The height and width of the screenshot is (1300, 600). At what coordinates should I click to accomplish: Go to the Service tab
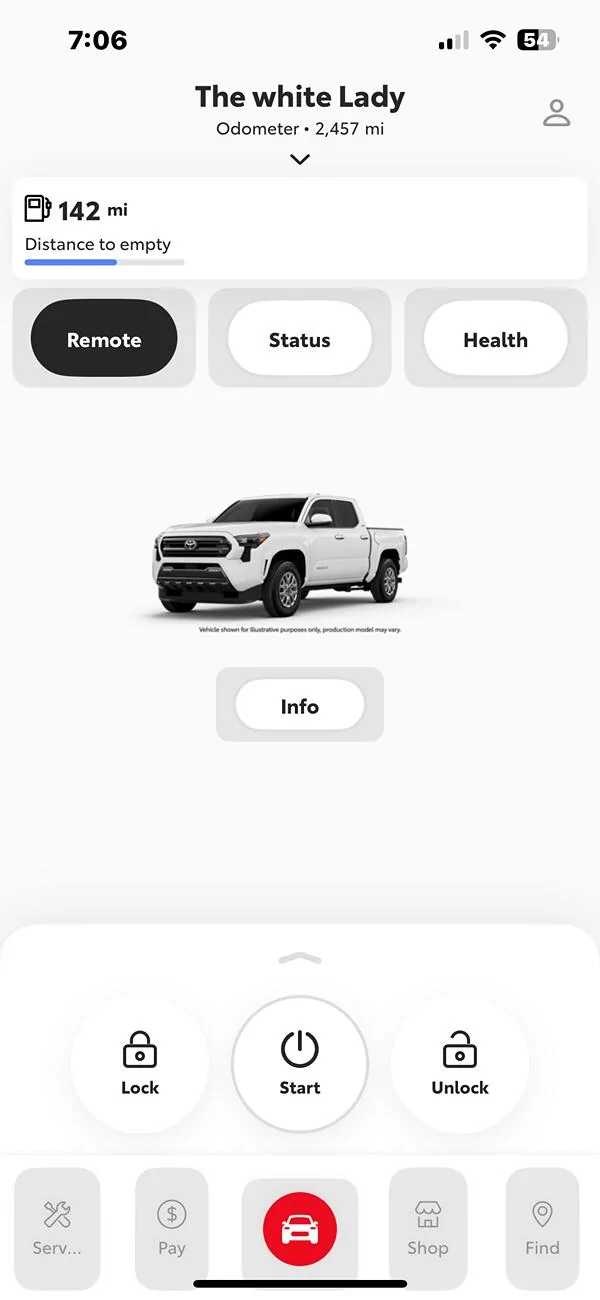(x=57, y=1228)
